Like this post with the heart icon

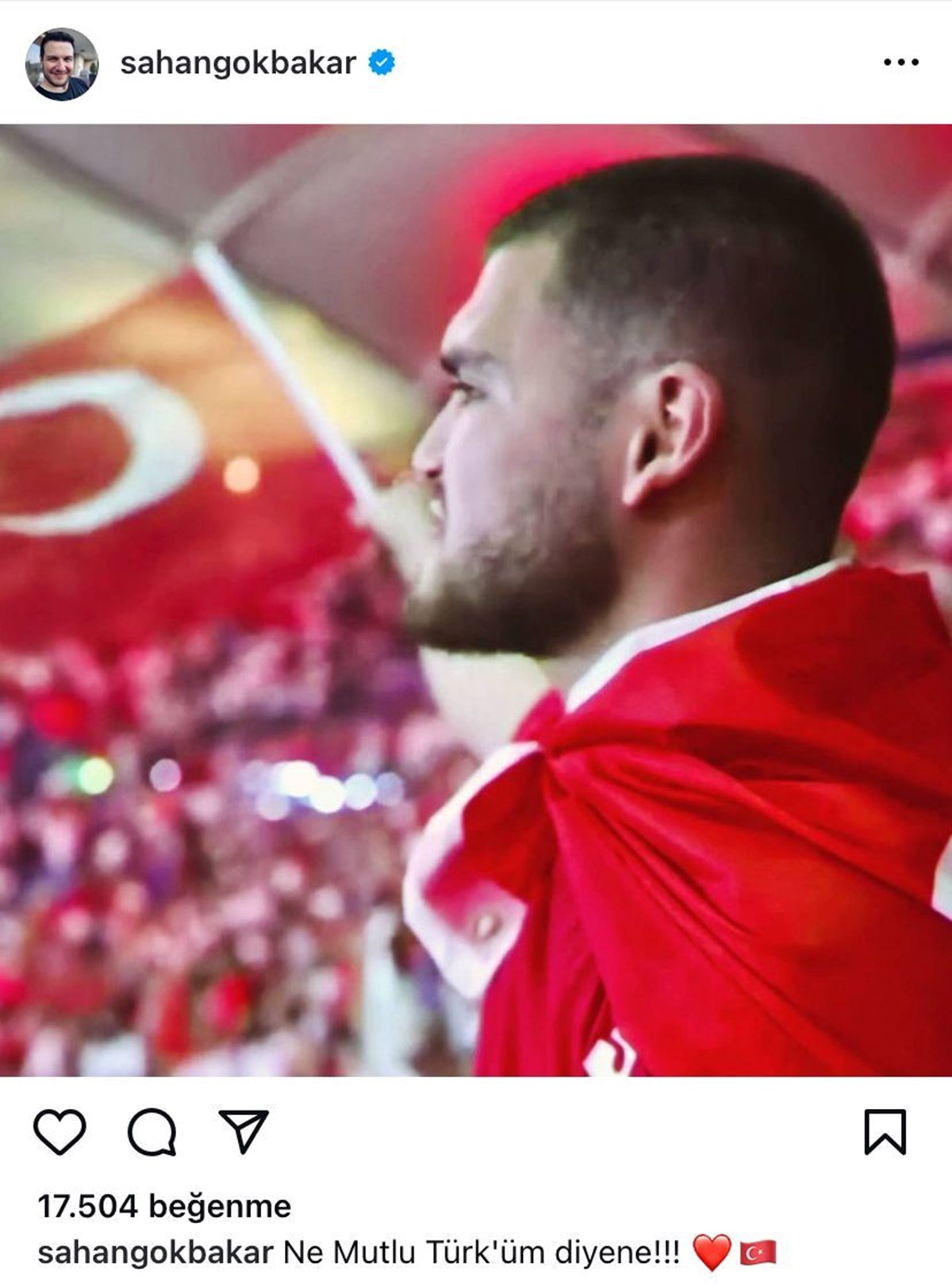pyautogui.click(x=60, y=1132)
